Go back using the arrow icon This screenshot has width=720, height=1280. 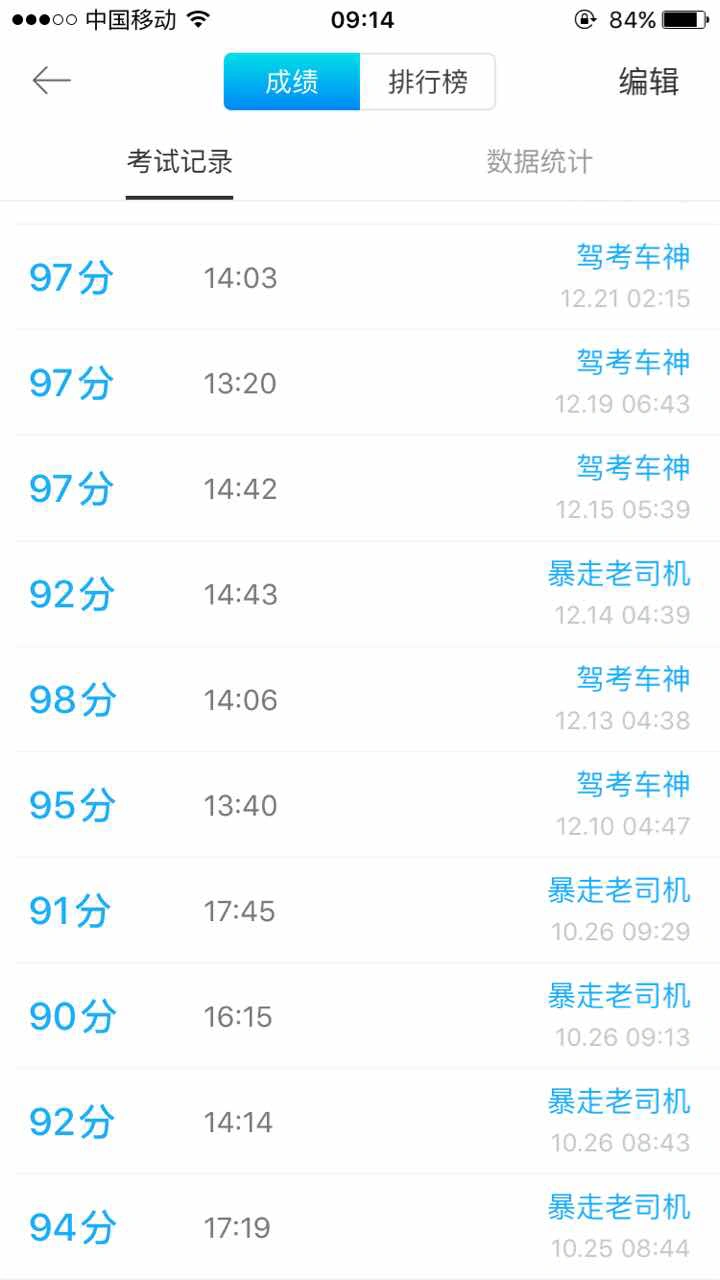(52, 81)
